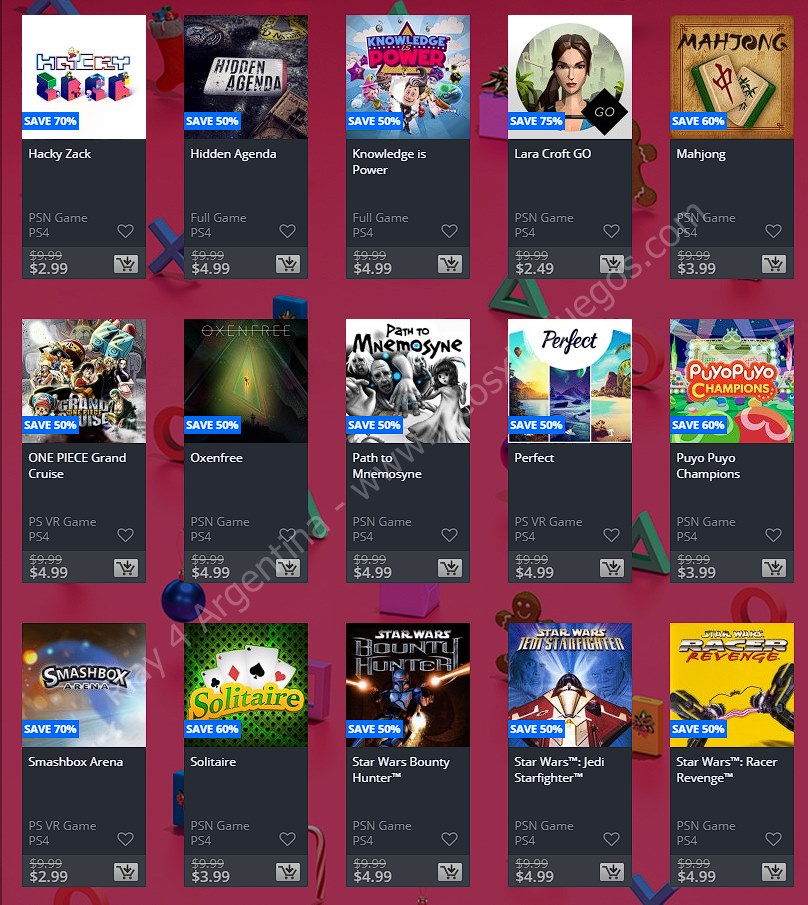The height and width of the screenshot is (905, 808).
Task: Add Mahjong to the cart
Action: pos(773,265)
